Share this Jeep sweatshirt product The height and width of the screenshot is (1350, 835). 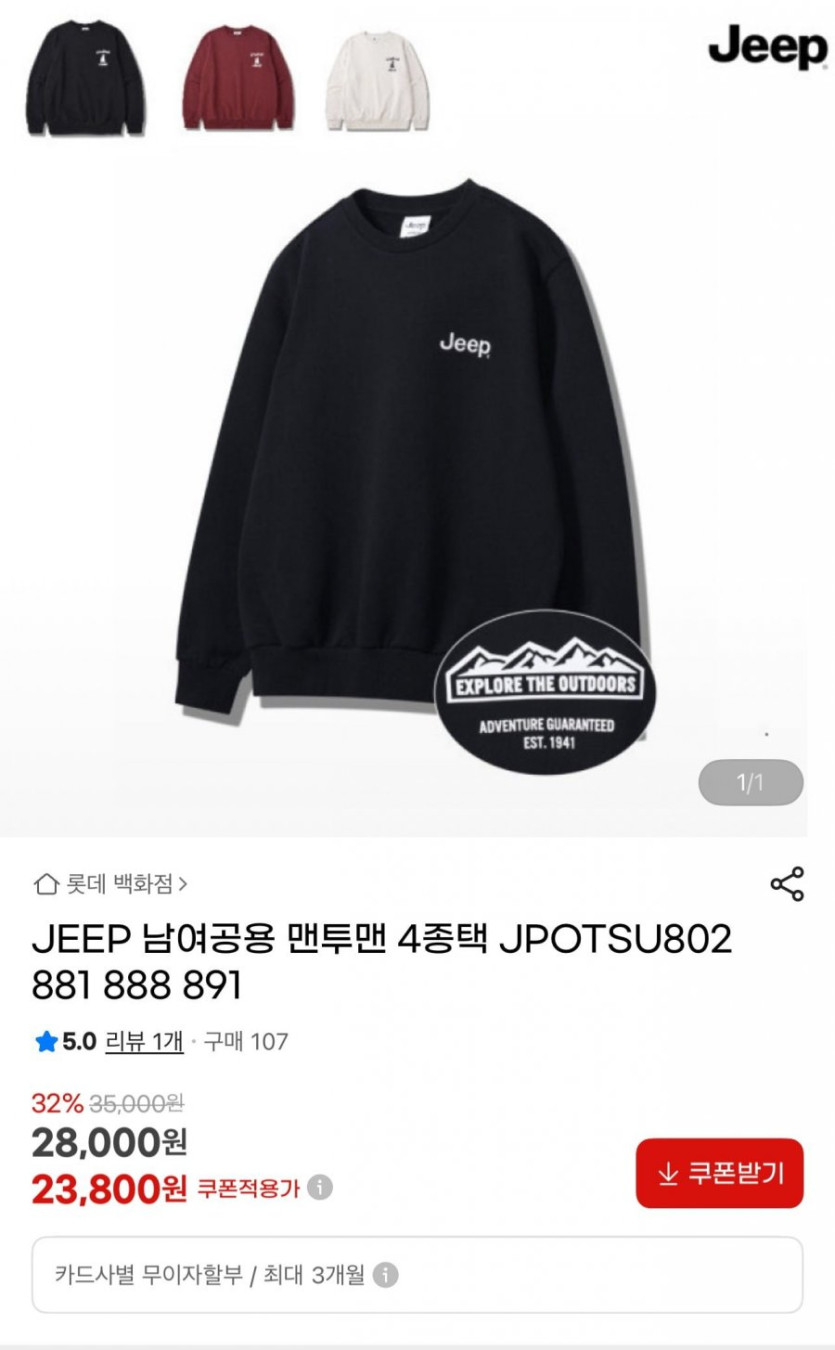pyautogui.click(x=786, y=884)
